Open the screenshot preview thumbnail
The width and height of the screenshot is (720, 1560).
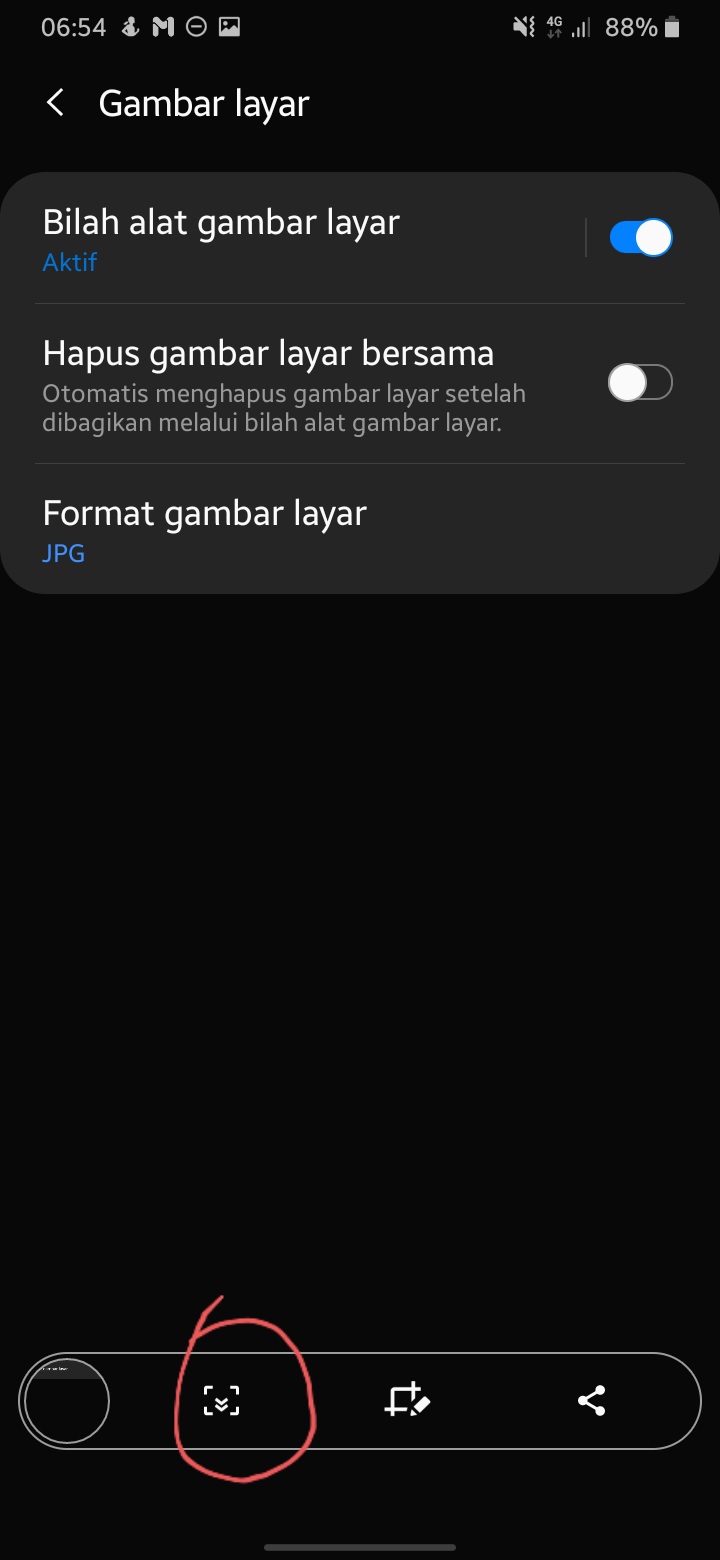(66, 1401)
